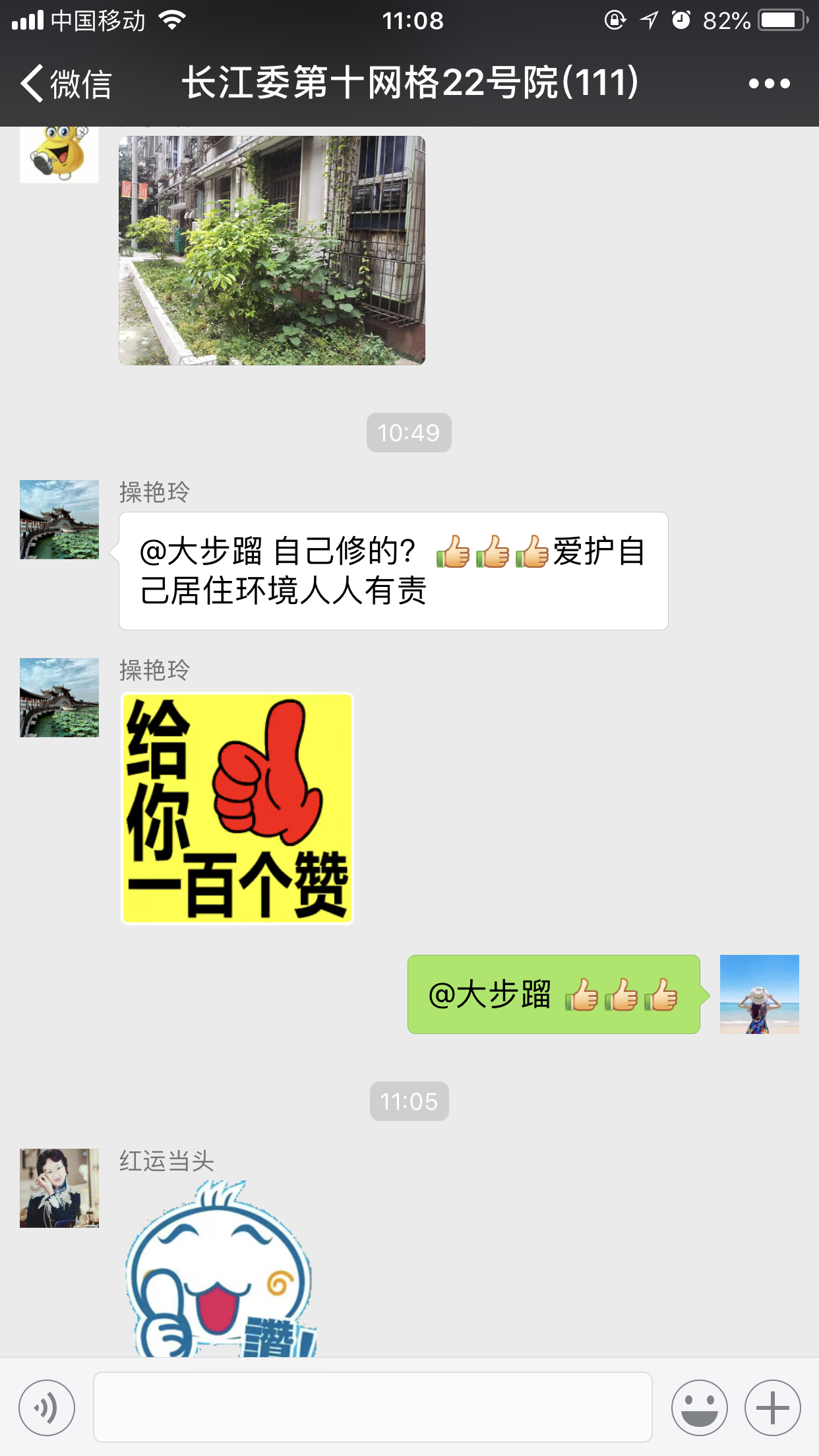Open the group chat info menu
This screenshot has height=1456, width=819.
click(769, 84)
